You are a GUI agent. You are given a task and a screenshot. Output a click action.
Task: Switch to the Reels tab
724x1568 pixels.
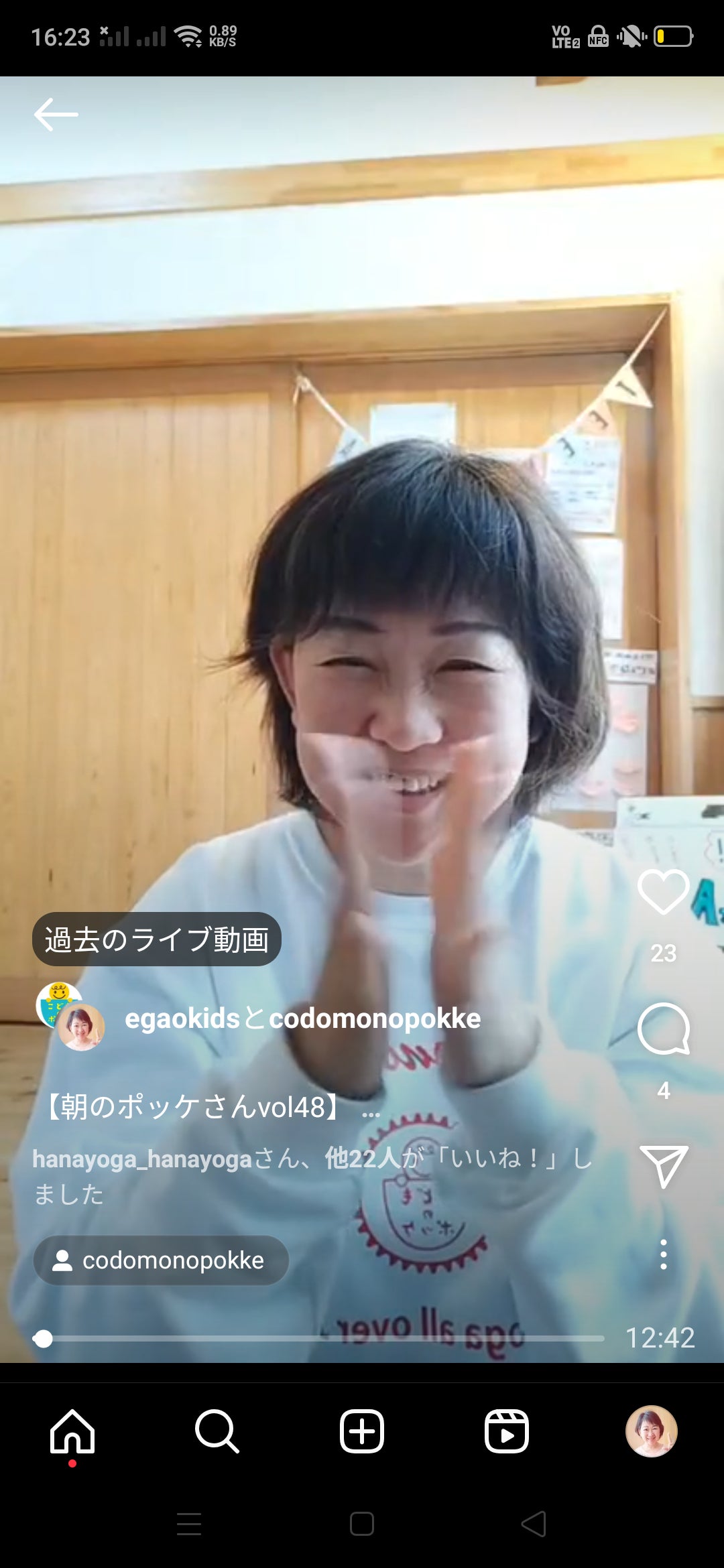point(507,1431)
